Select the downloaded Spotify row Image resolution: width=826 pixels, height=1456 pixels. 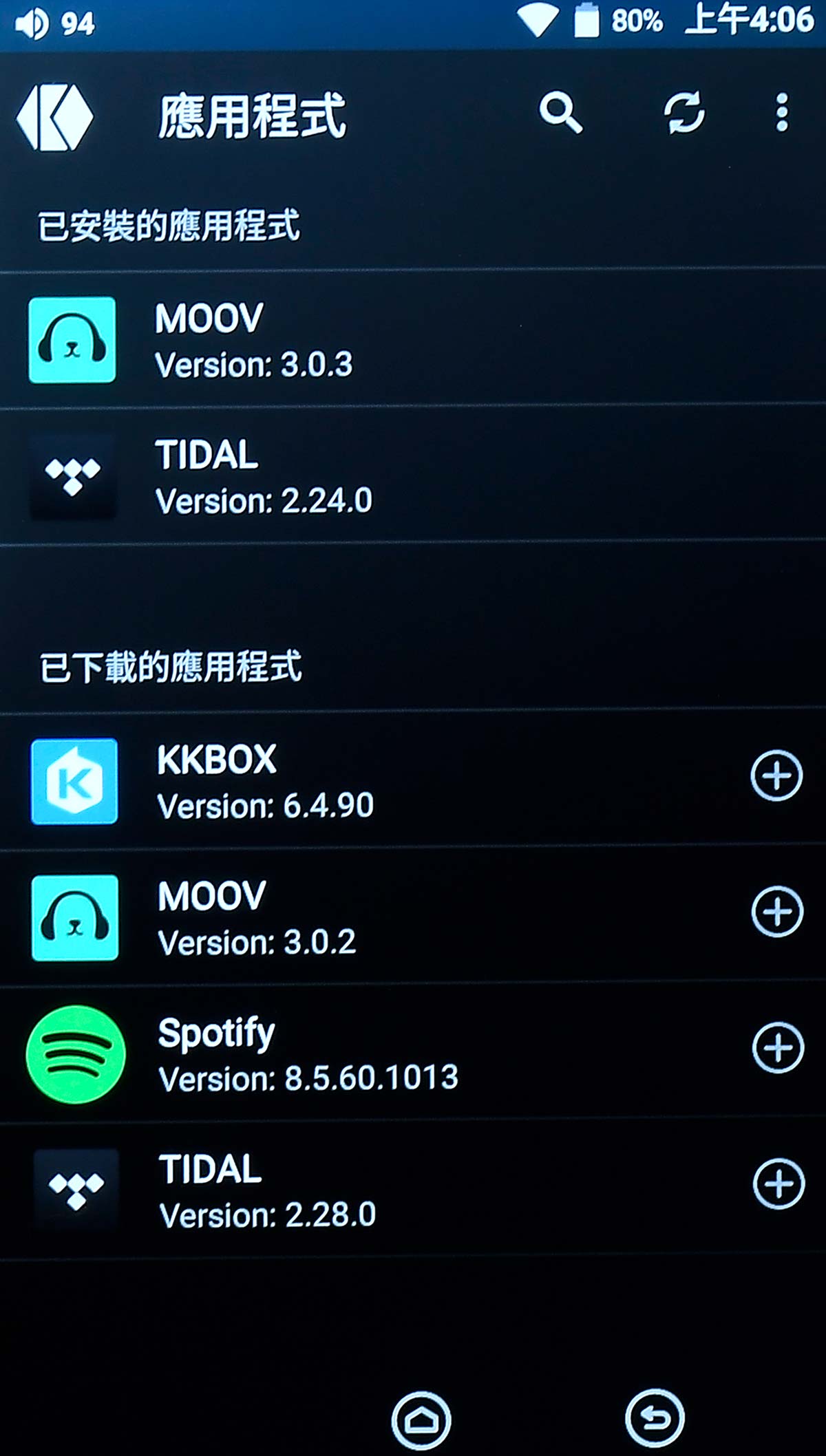[x=413, y=1053]
